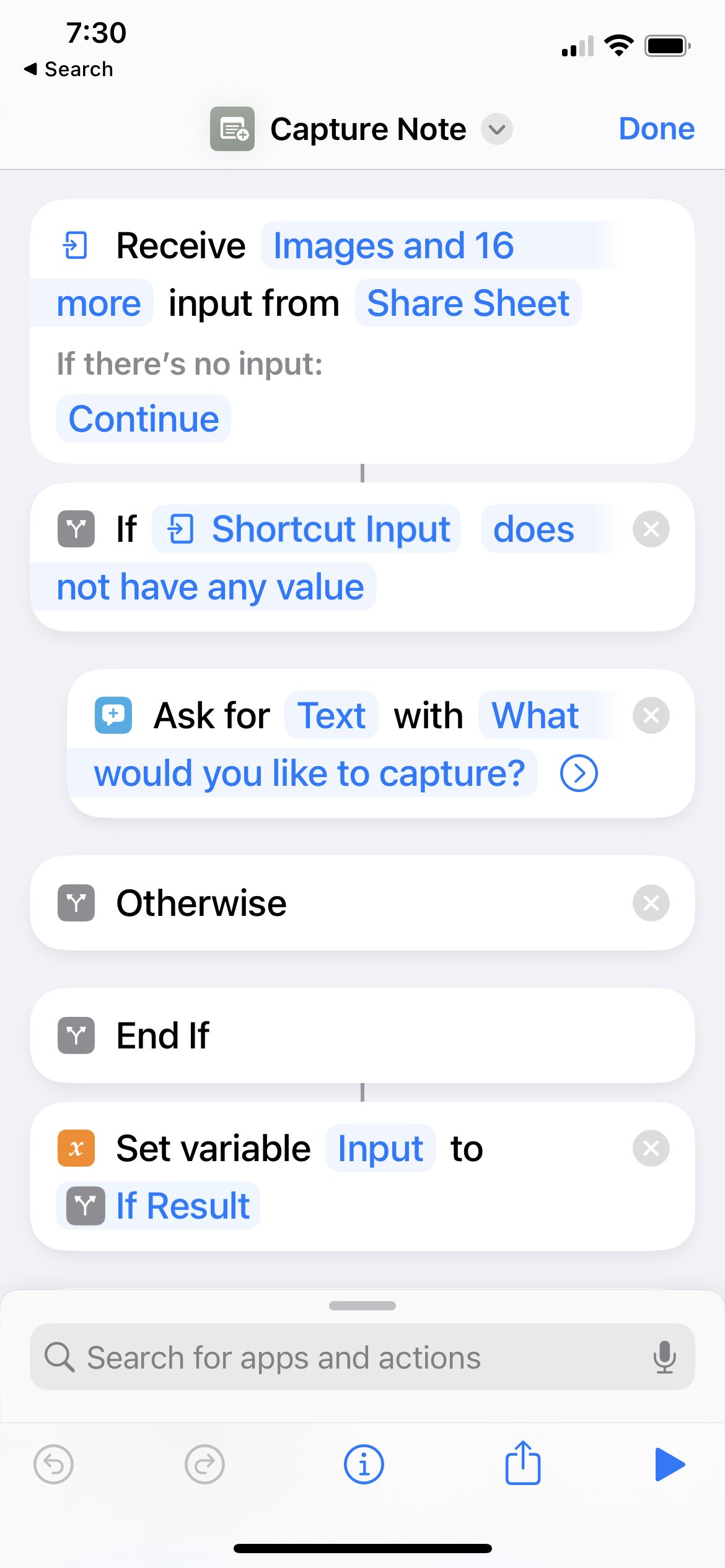Screen dimensions: 725x1568
Task: Change the Share Sheet input source
Action: tap(468, 303)
